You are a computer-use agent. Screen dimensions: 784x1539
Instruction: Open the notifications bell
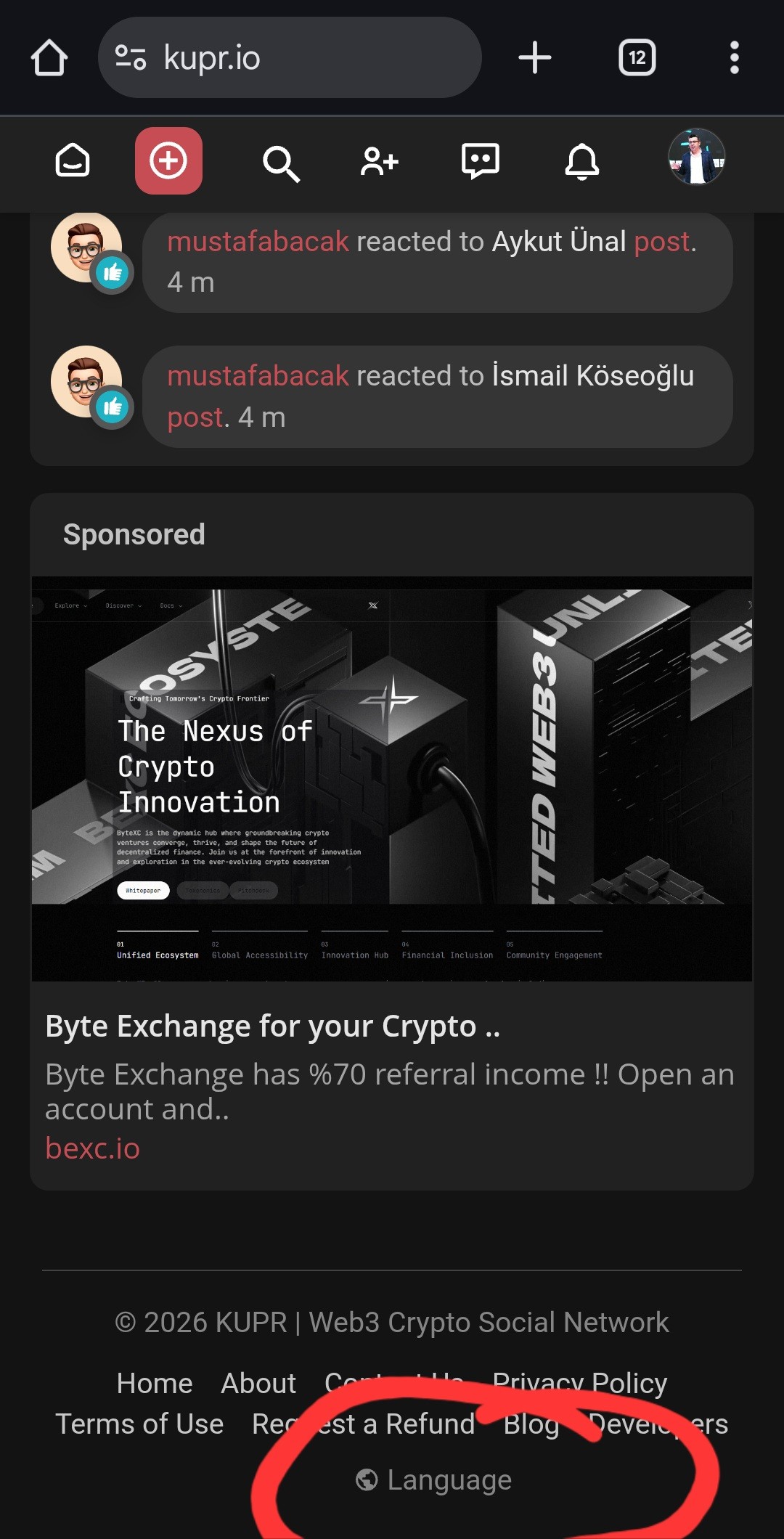(x=582, y=160)
